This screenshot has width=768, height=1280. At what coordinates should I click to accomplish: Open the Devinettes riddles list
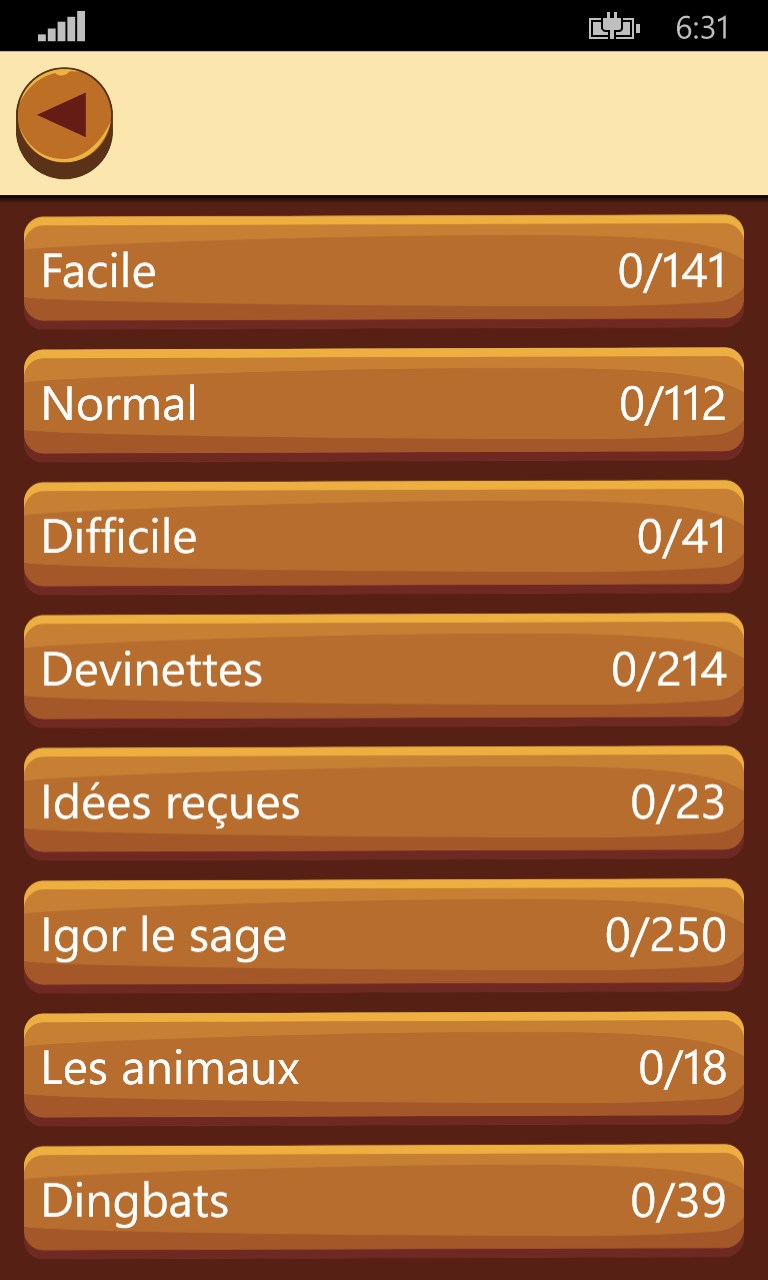384,669
